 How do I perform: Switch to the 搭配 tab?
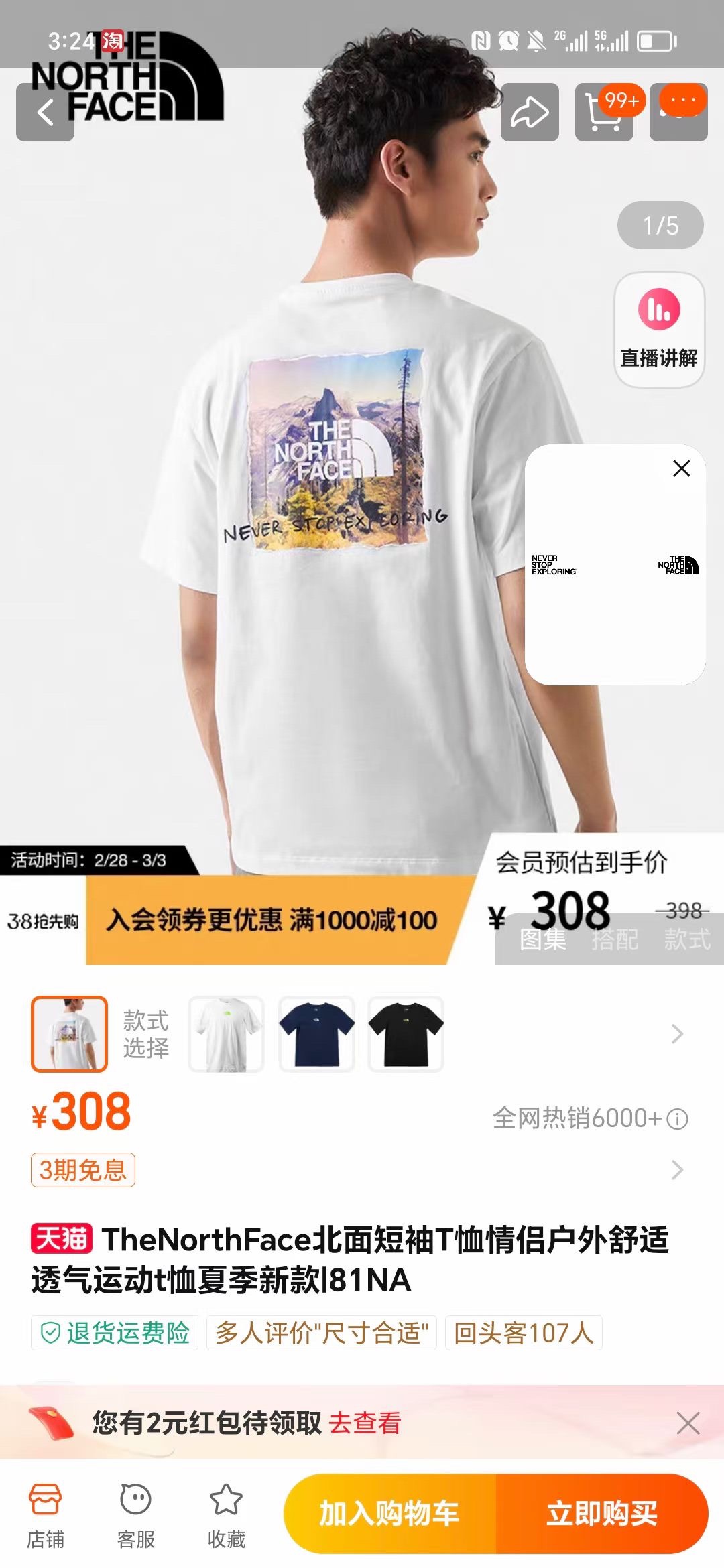[615, 939]
